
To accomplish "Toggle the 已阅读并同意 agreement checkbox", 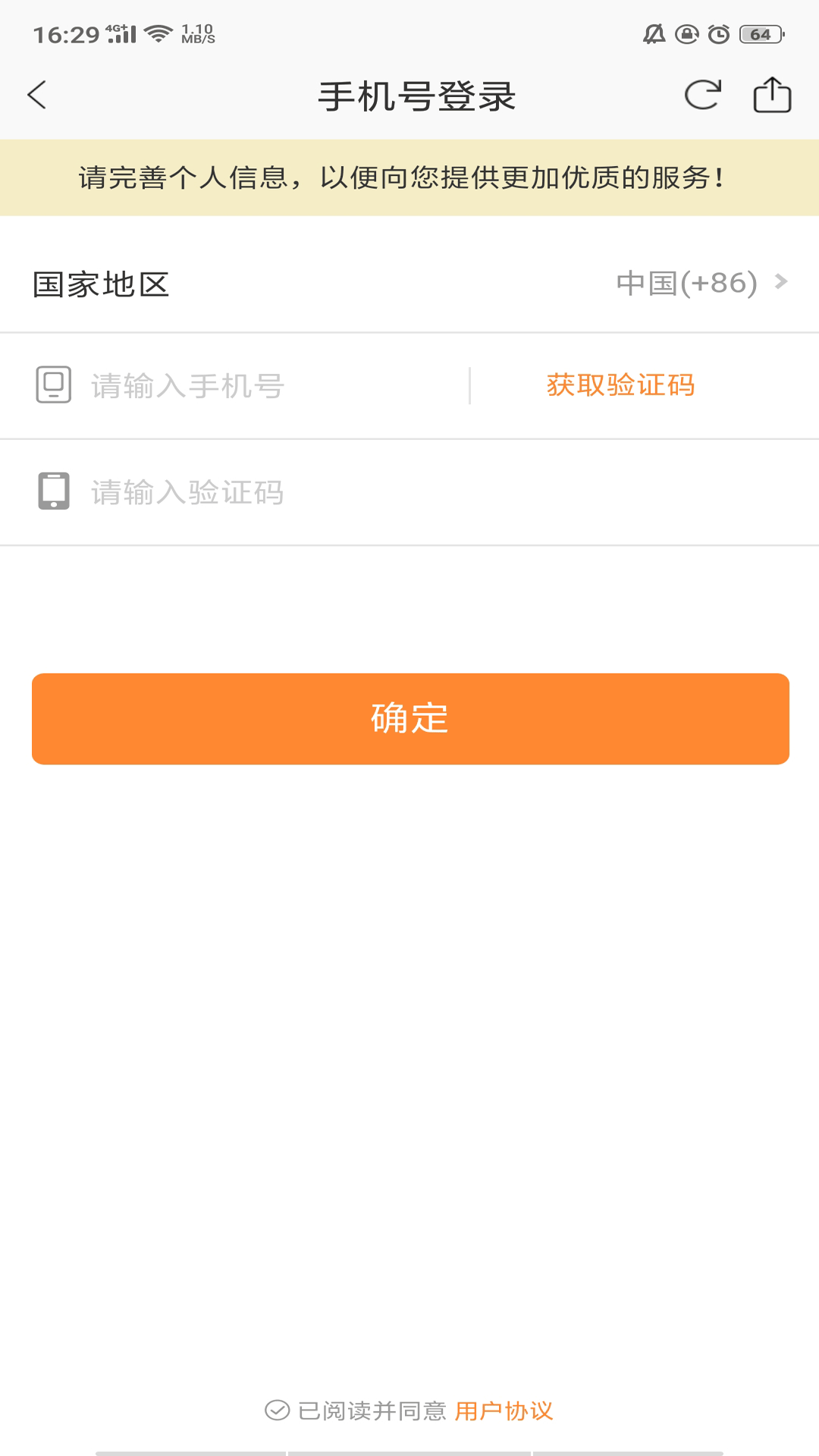I will (x=277, y=1410).
